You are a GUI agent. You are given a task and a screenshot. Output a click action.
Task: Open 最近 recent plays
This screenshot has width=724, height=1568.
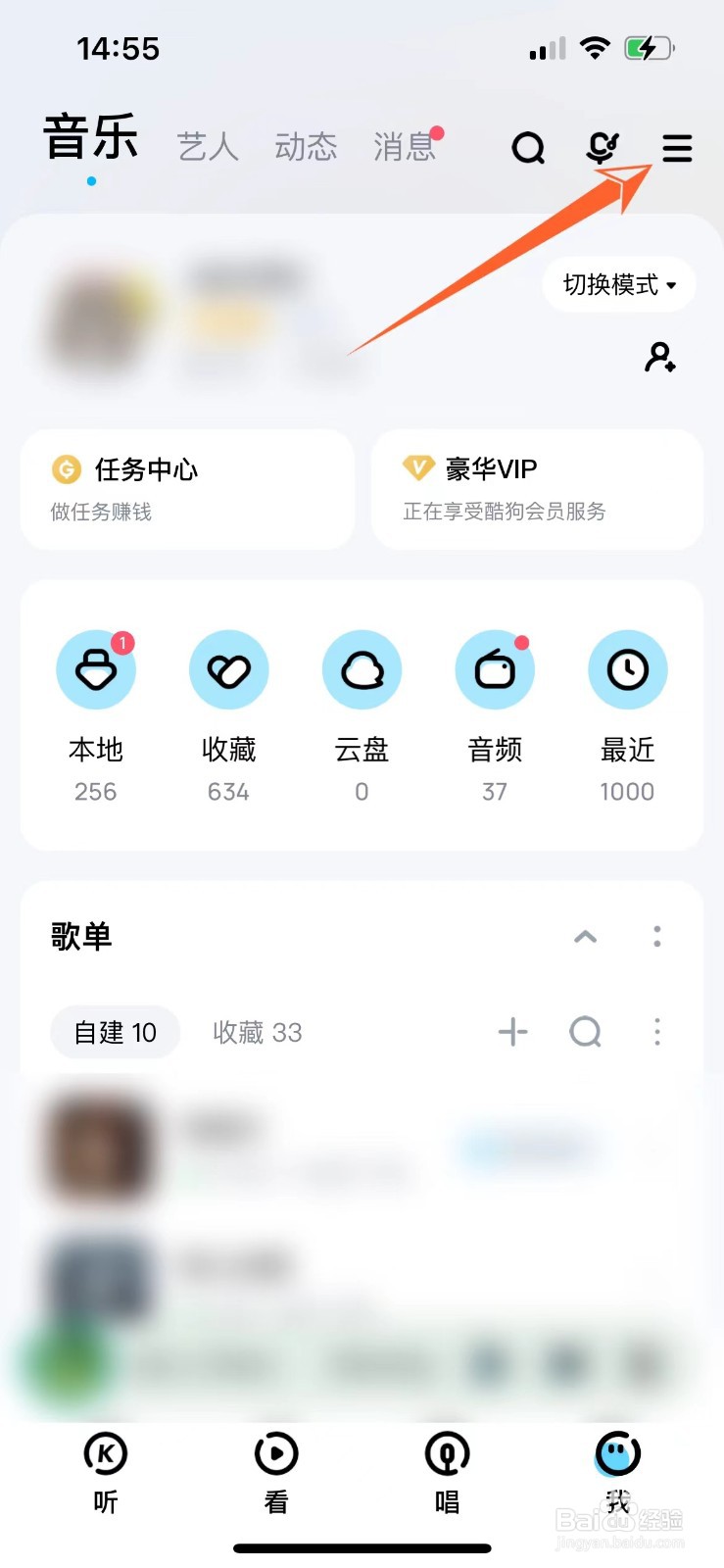point(627,715)
